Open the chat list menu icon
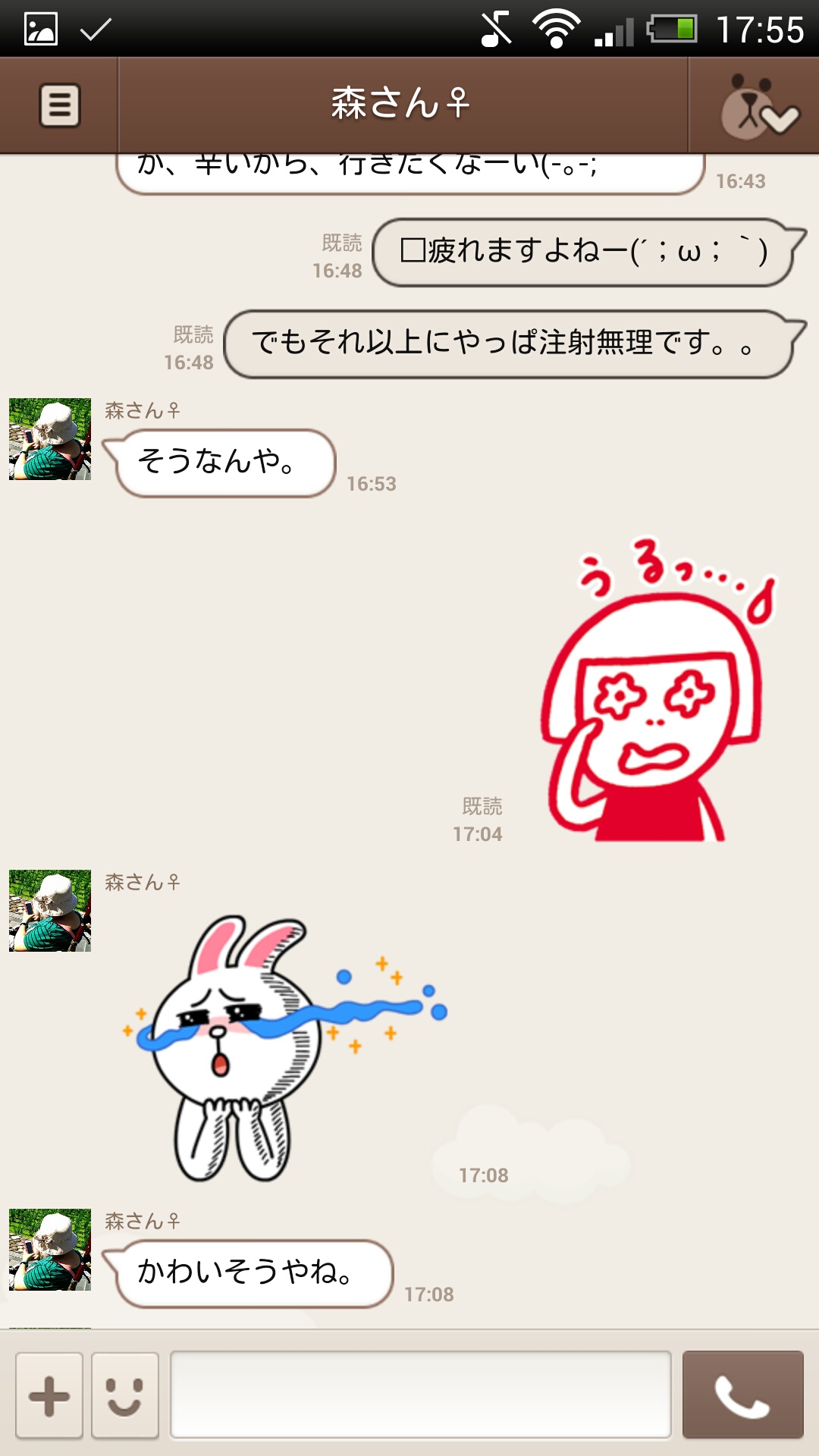Viewport: 819px width, 1456px height. 59,105
